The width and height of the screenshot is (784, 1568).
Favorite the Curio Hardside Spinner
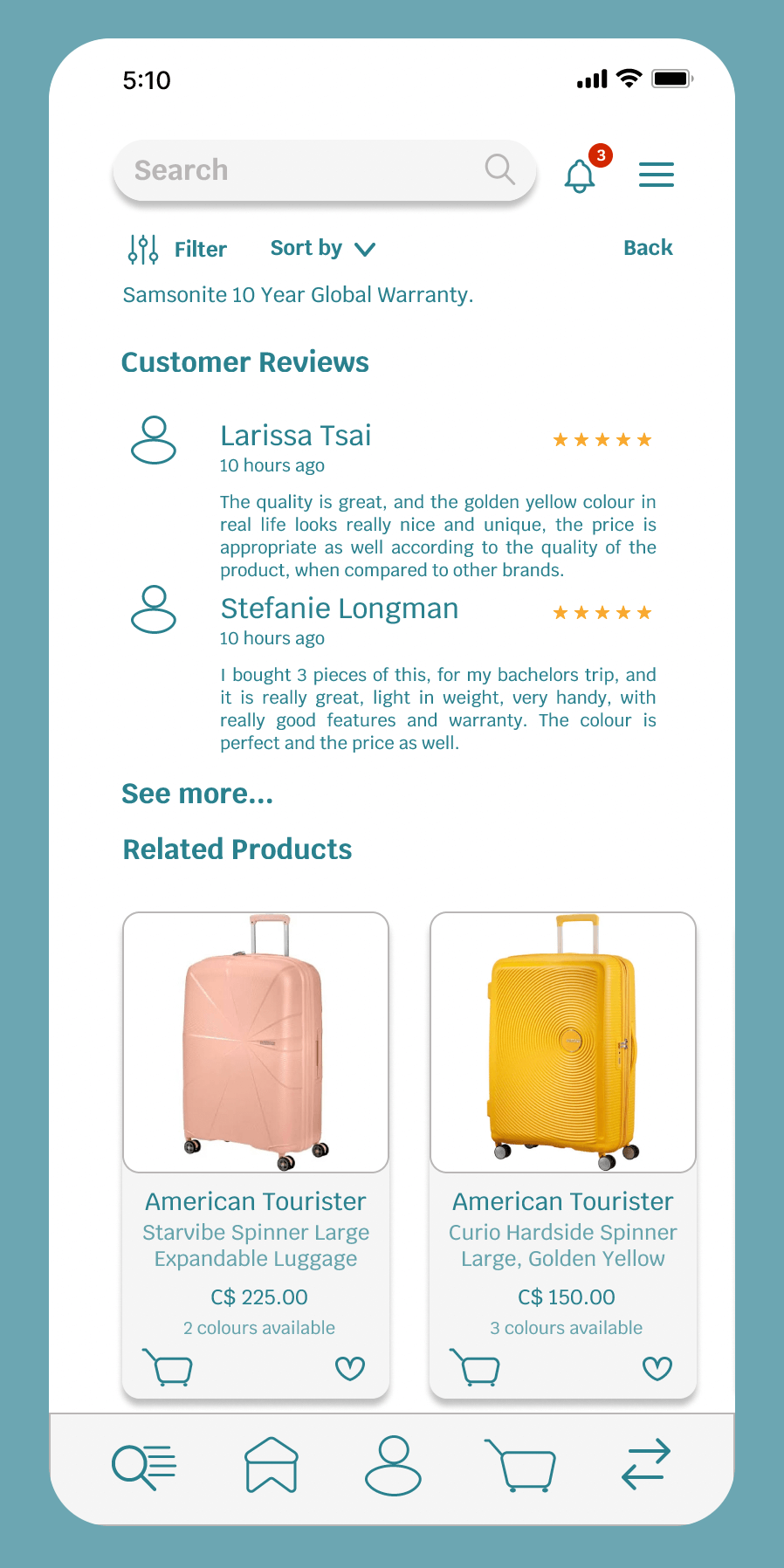[x=657, y=1368]
